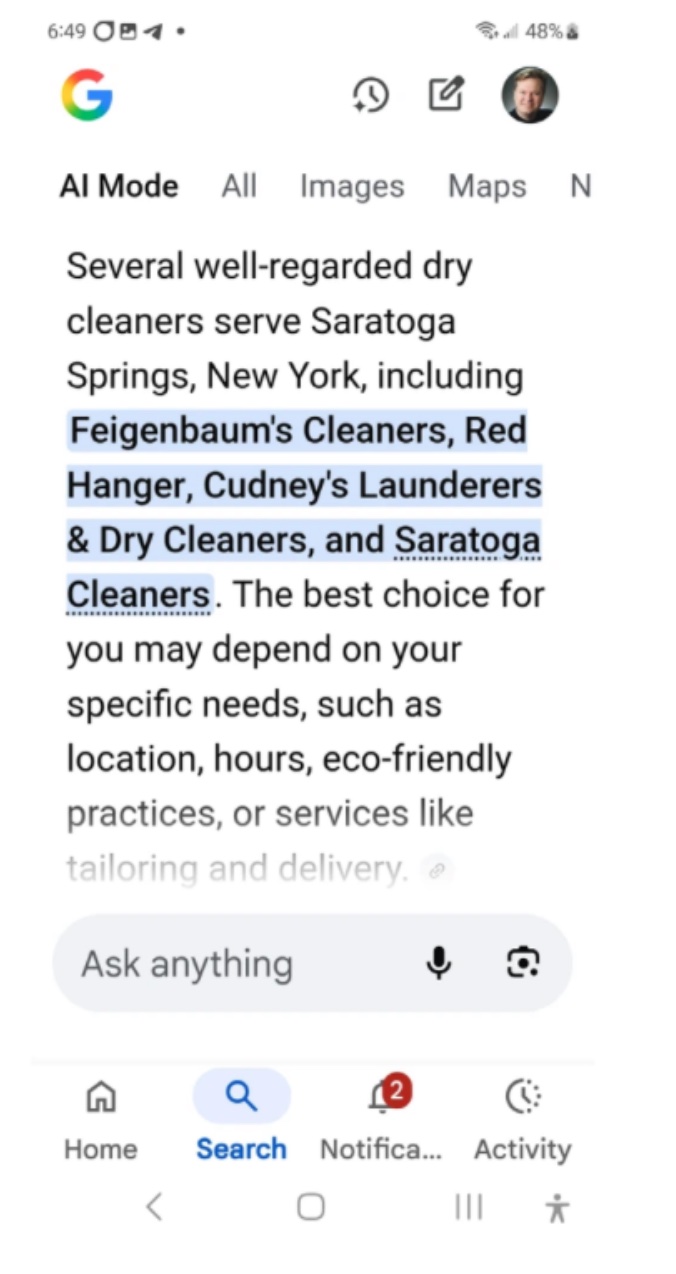Image resolution: width=676 pixels, height=1274 pixels.
Task: Open the Notifications tab
Action: click(x=381, y=1119)
